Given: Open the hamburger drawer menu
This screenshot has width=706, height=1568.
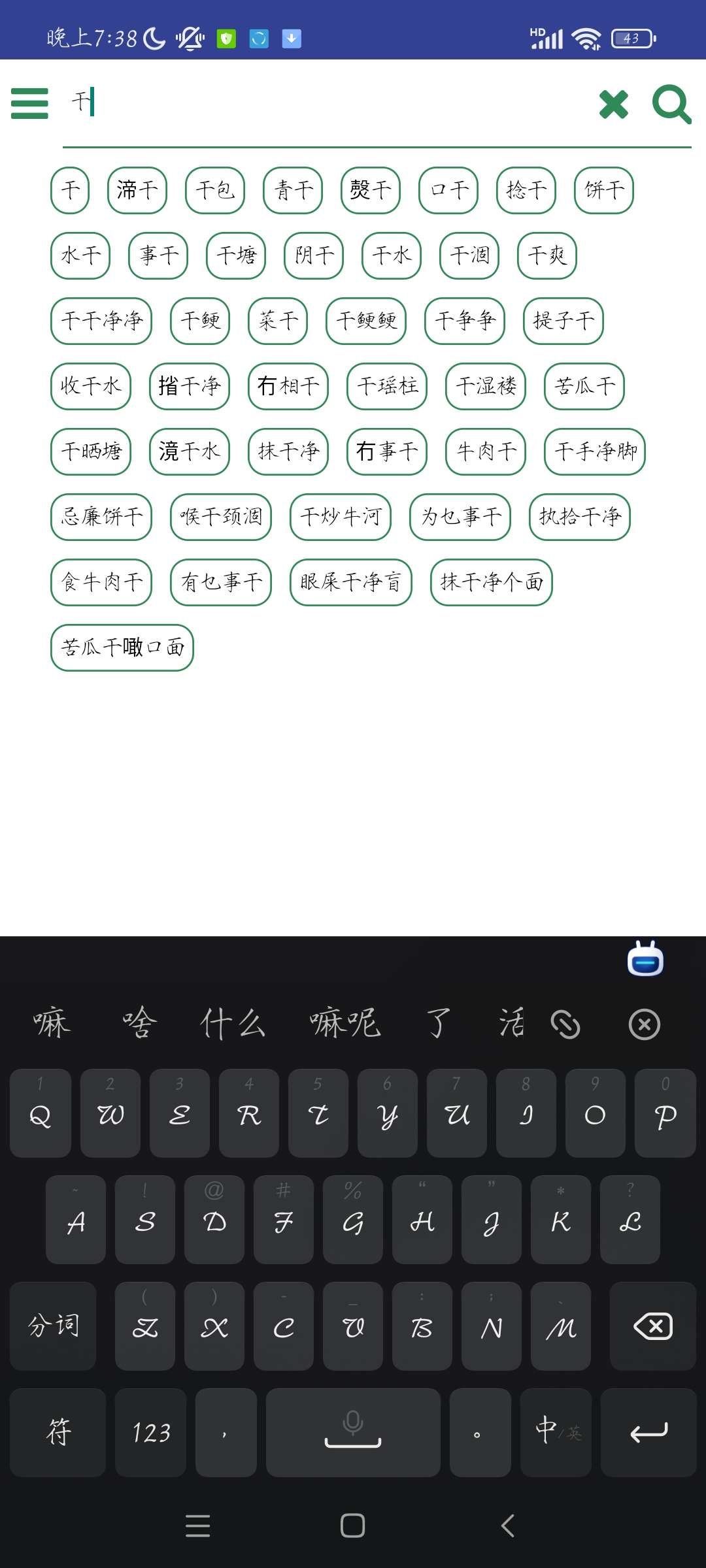Looking at the screenshot, I should point(29,104).
